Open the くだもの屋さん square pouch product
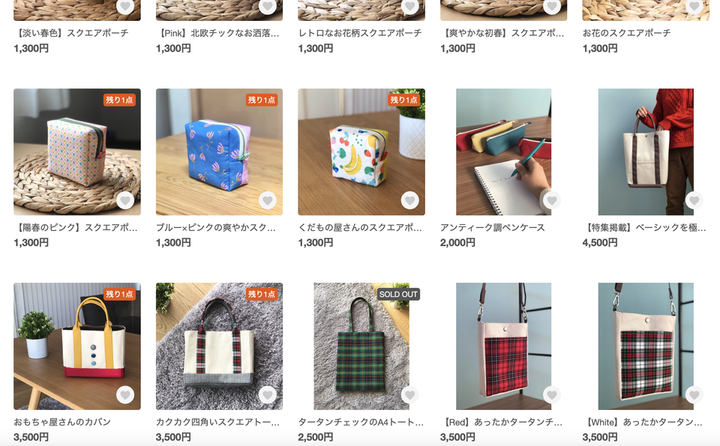 pos(361,150)
